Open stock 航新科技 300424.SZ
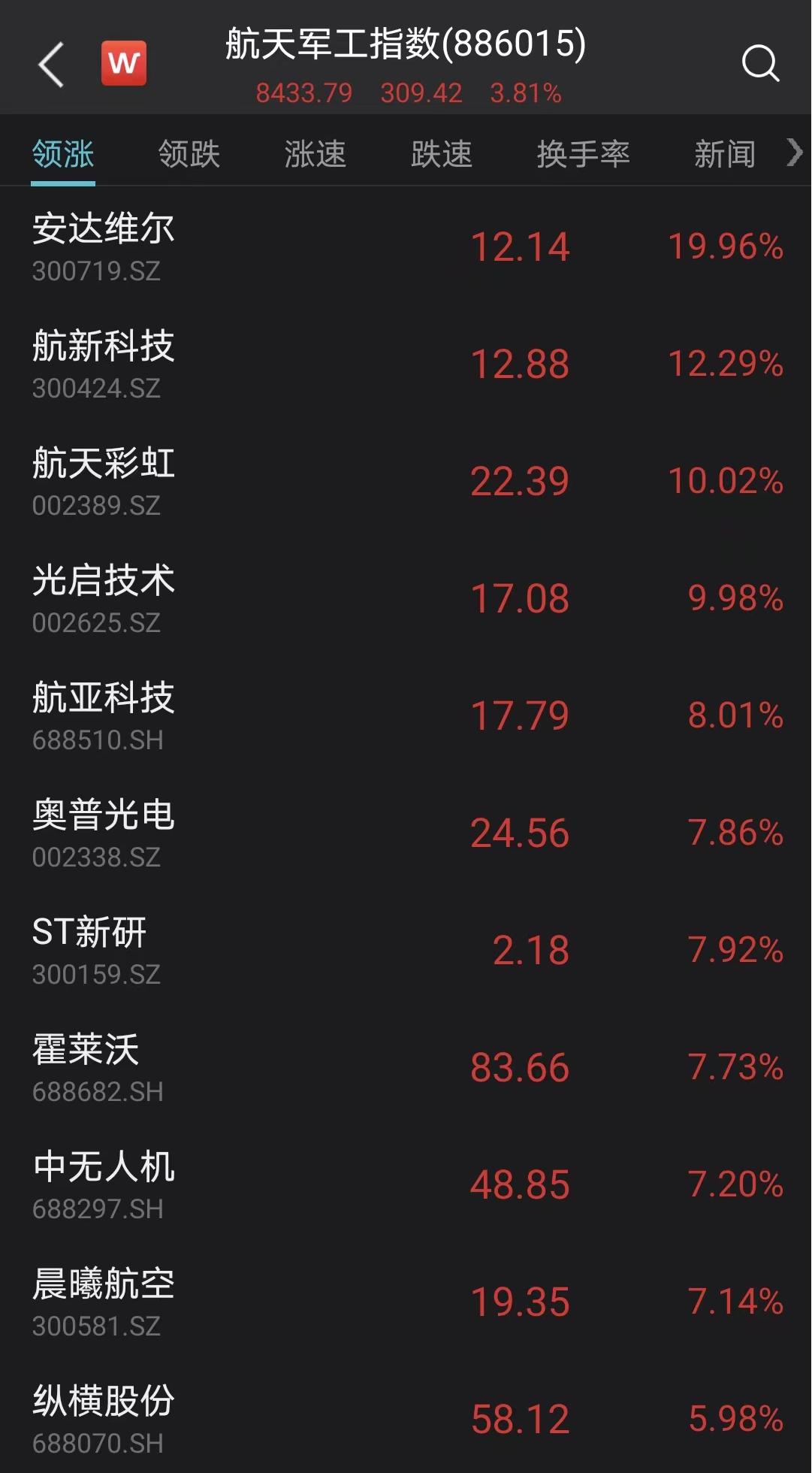The width and height of the screenshot is (812, 1473). point(406,364)
